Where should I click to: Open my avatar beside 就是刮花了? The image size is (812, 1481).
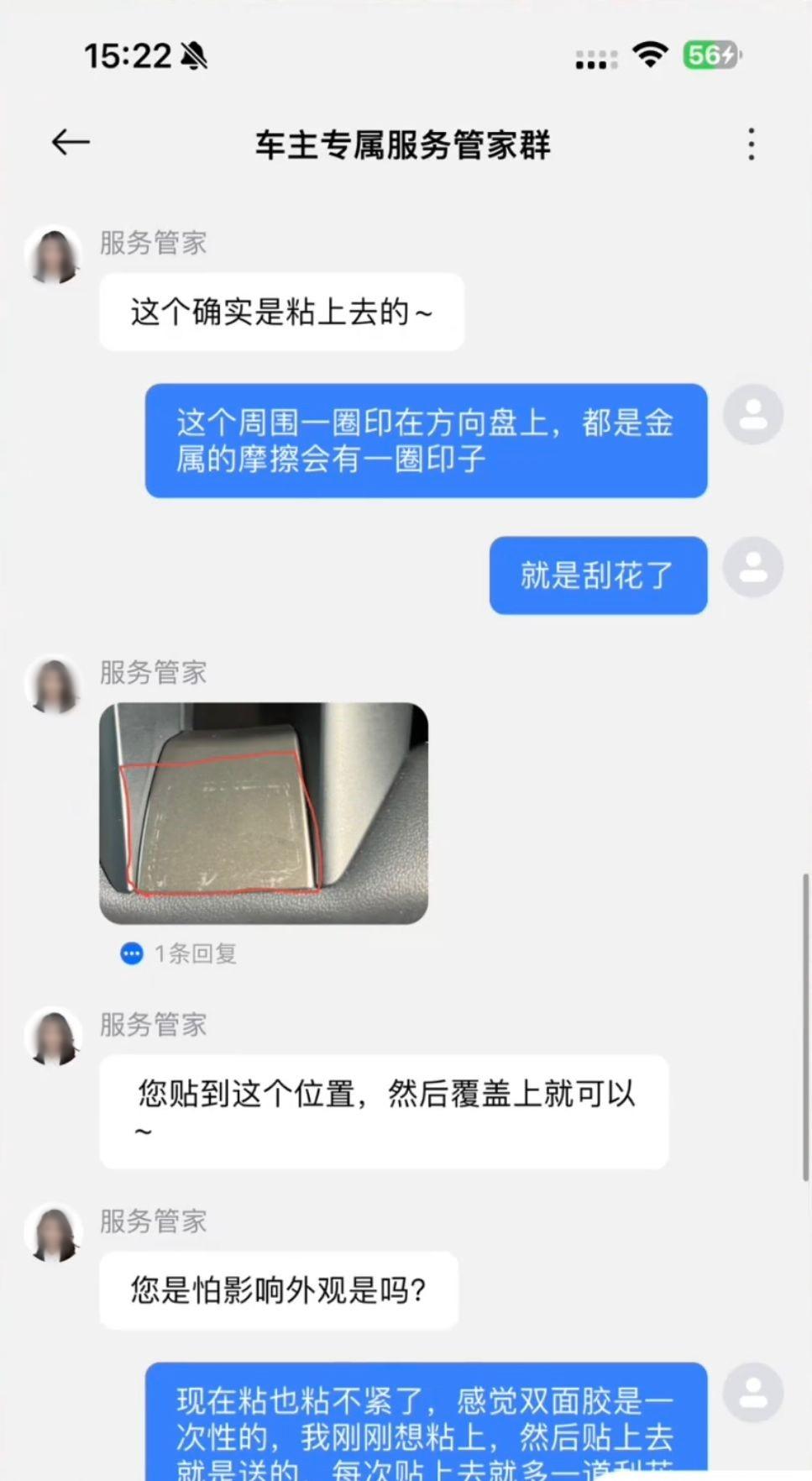[753, 567]
